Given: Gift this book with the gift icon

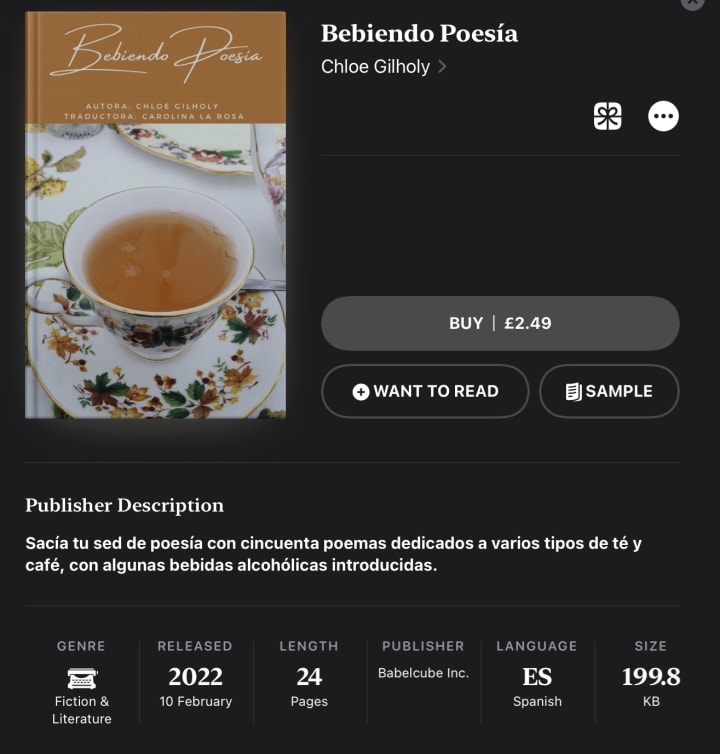Looking at the screenshot, I should tap(607, 116).
